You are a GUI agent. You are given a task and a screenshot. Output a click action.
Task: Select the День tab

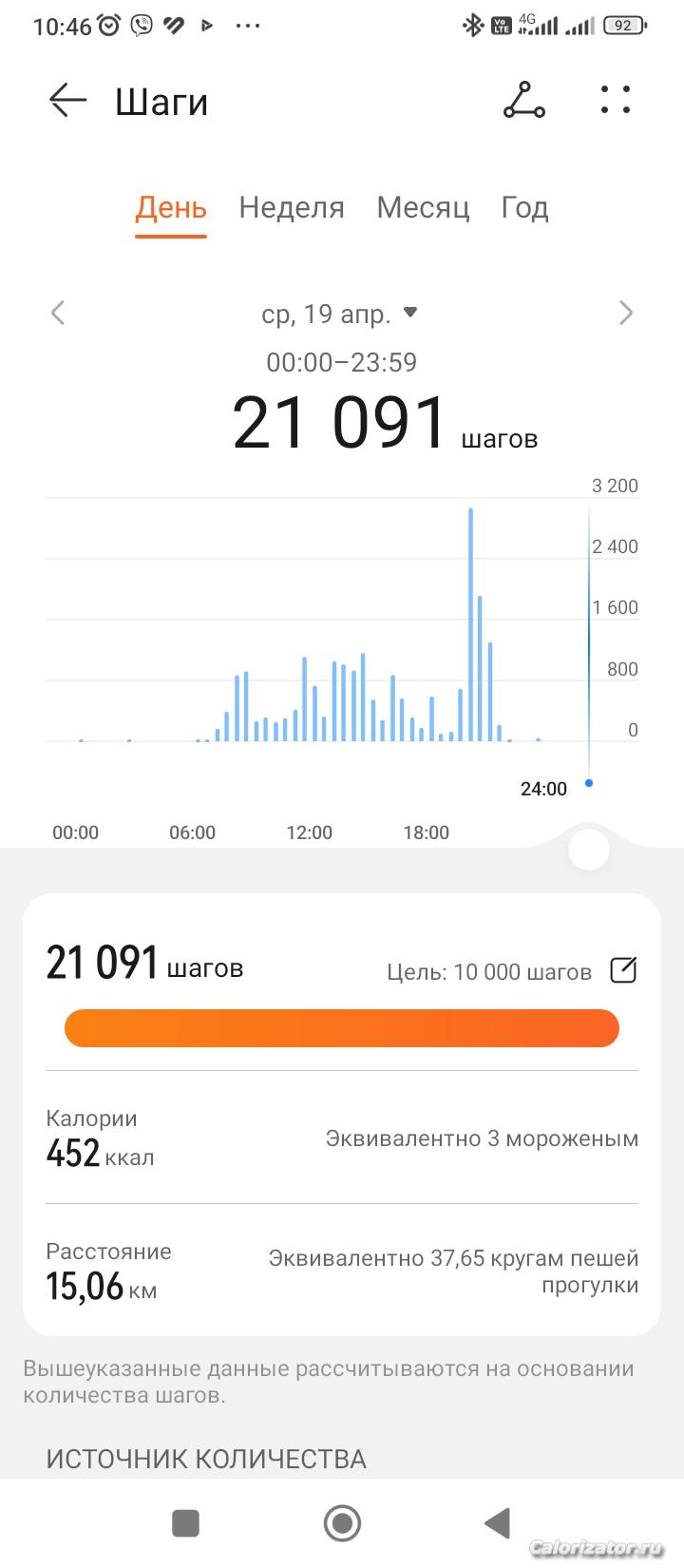[171, 207]
